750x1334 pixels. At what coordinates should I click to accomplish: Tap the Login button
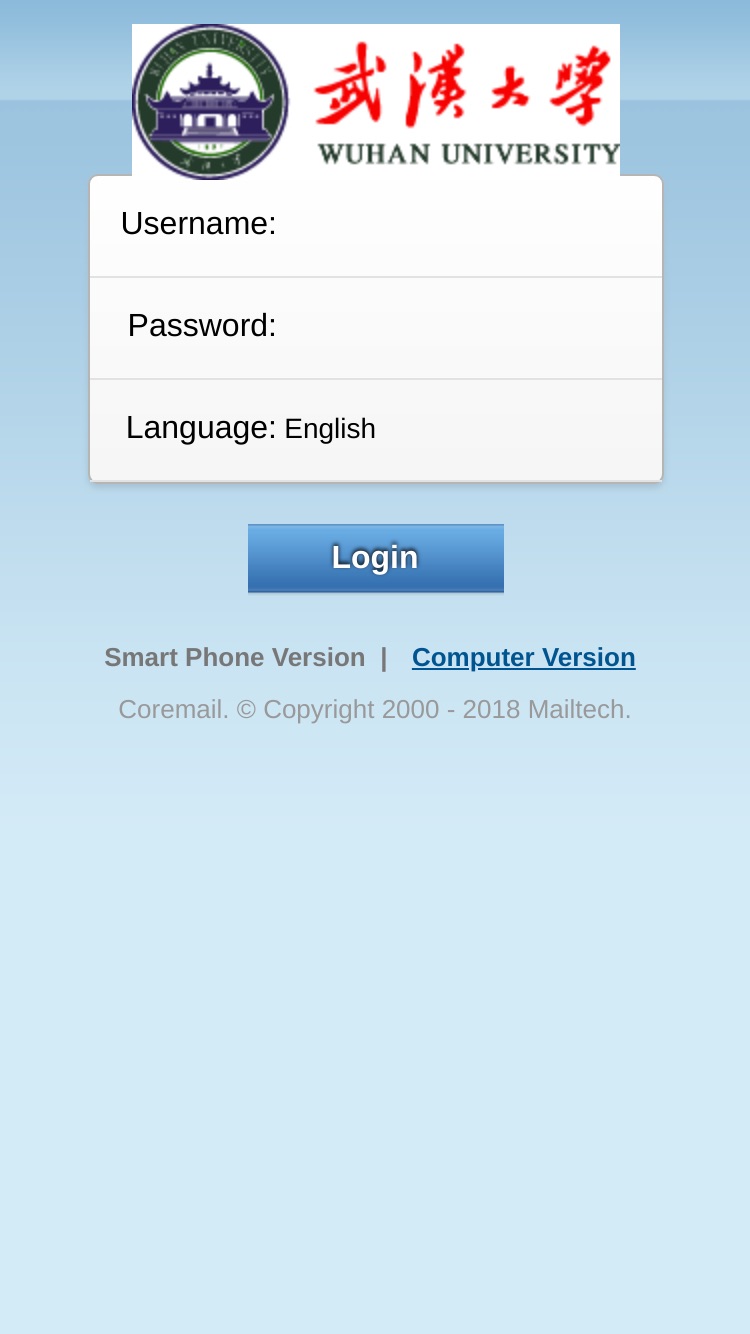click(376, 558)
